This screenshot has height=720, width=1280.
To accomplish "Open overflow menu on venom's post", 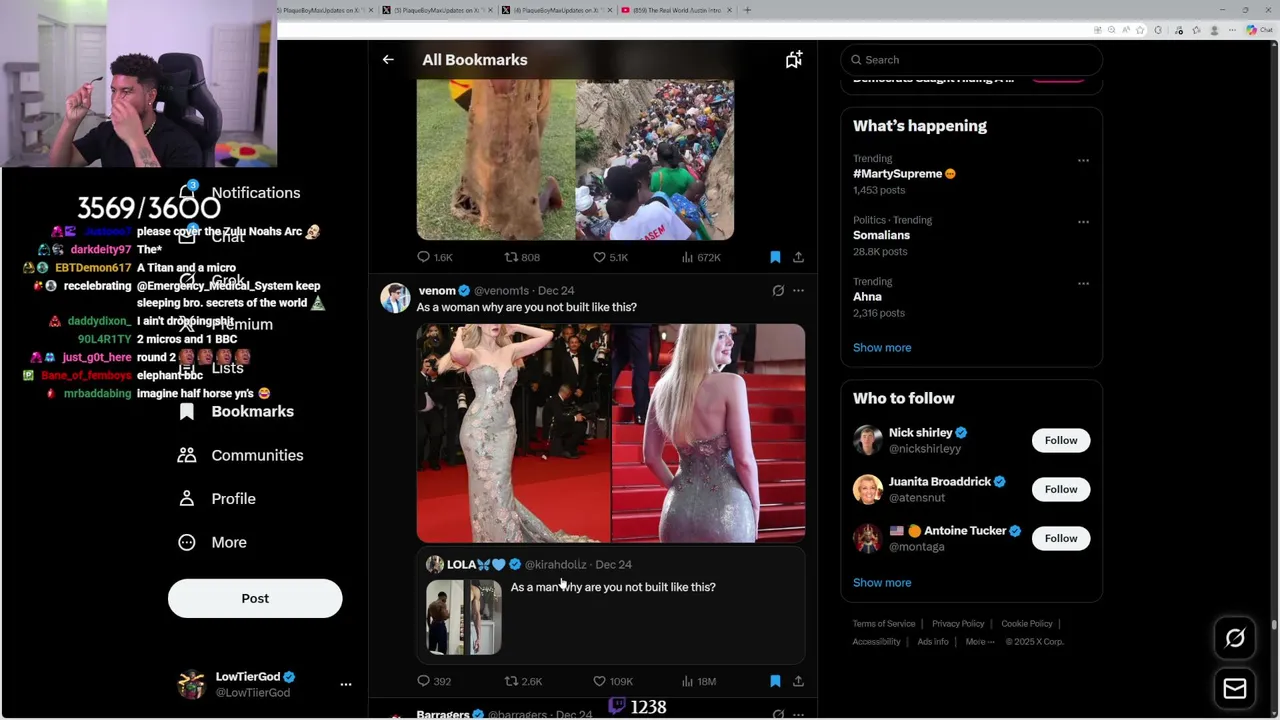I will click(x=798, y=291).
